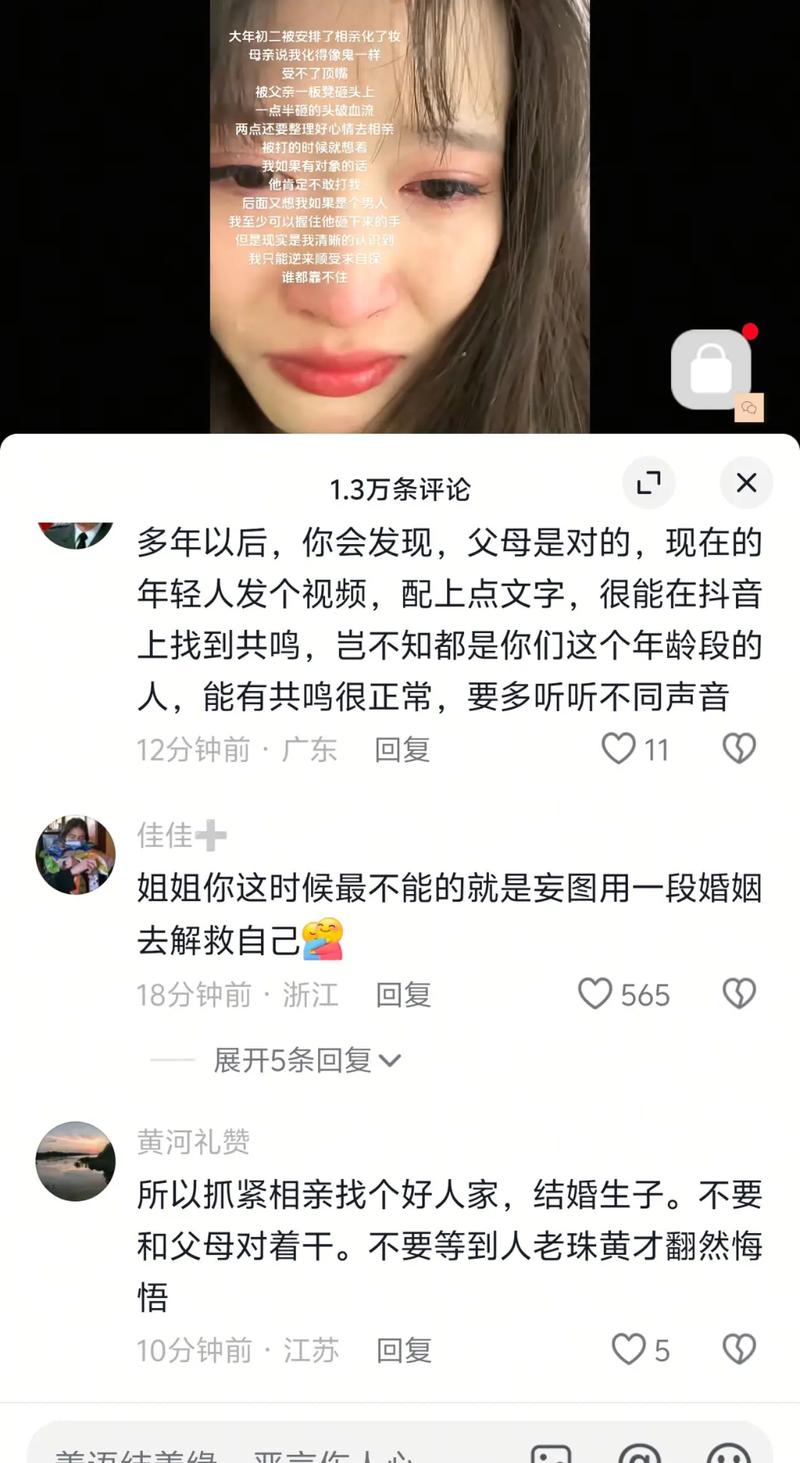Tap 回复 under 黄河礼赞's comment

tap(402, 1349)
